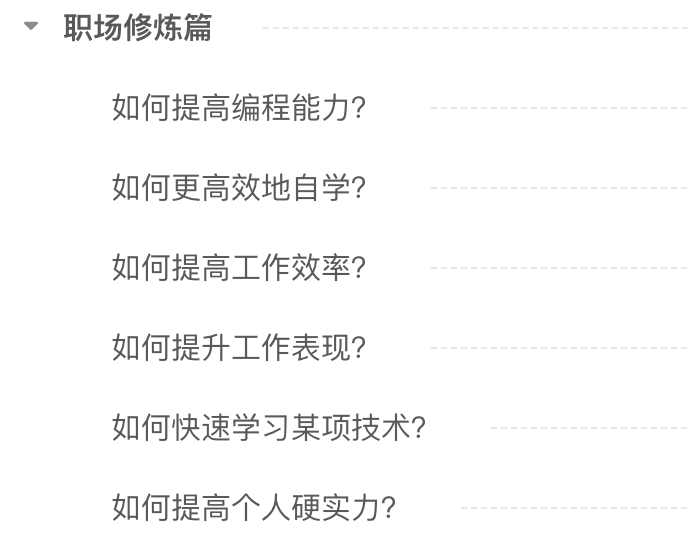Screen dimensions: 690x552
Task: Open 如何提高工作效率？
Action: click(x=239, y=267)
